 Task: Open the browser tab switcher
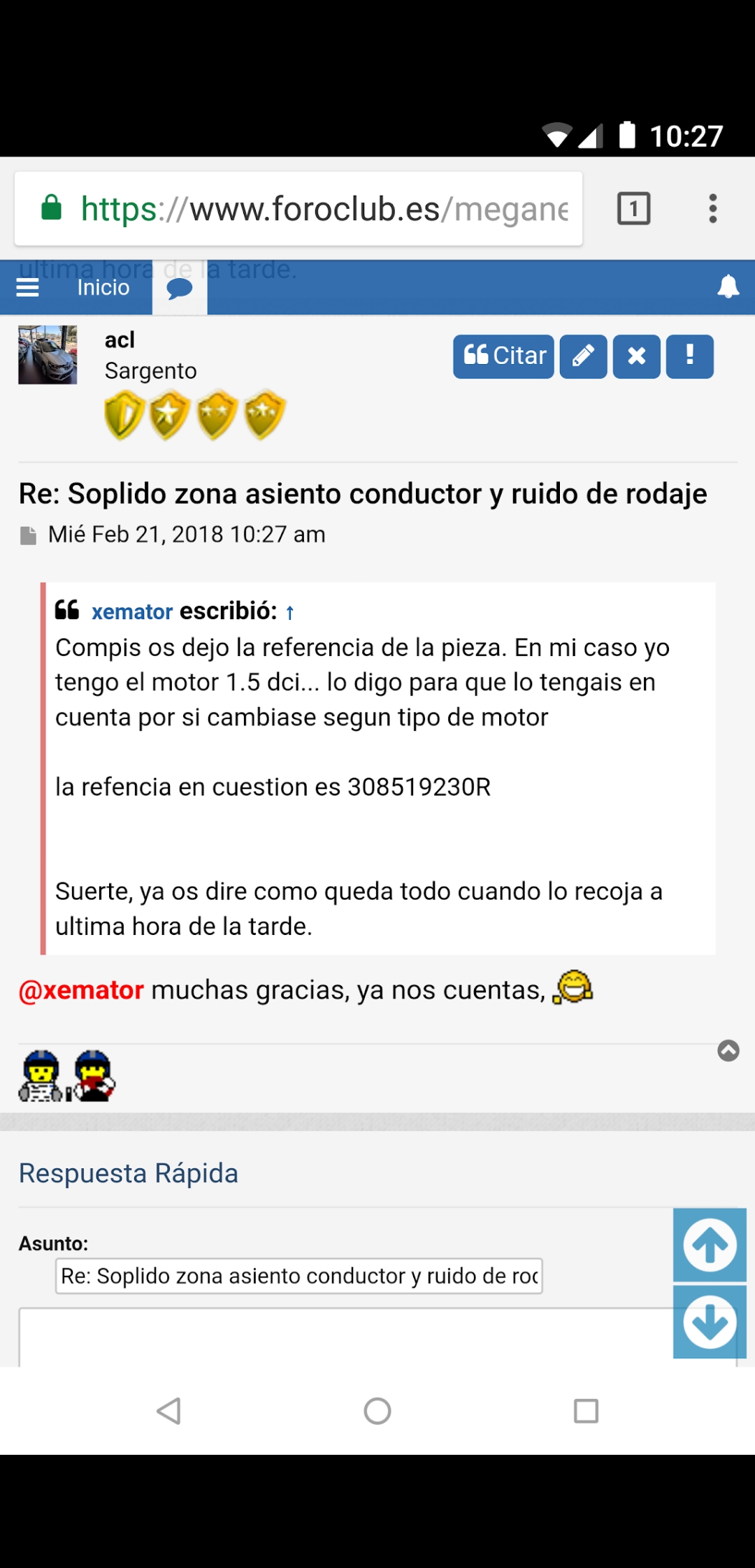tap(633, 208)
